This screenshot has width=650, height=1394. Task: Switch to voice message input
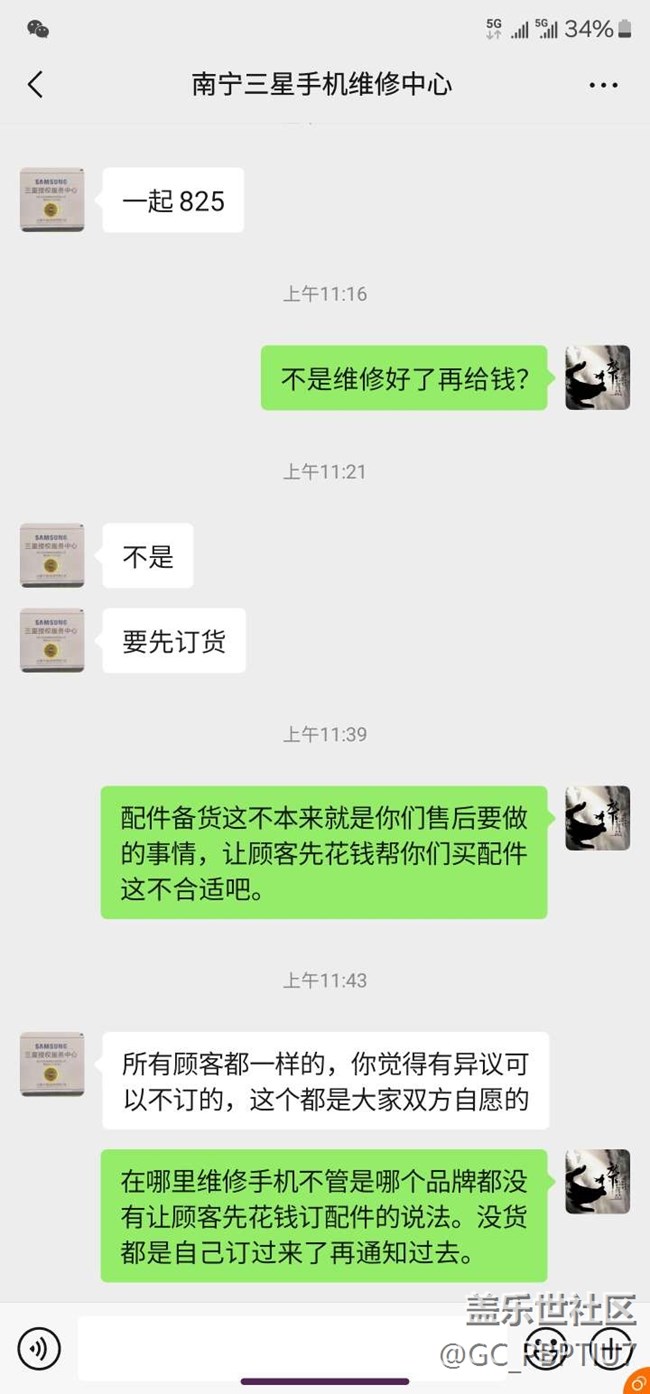39,1349
